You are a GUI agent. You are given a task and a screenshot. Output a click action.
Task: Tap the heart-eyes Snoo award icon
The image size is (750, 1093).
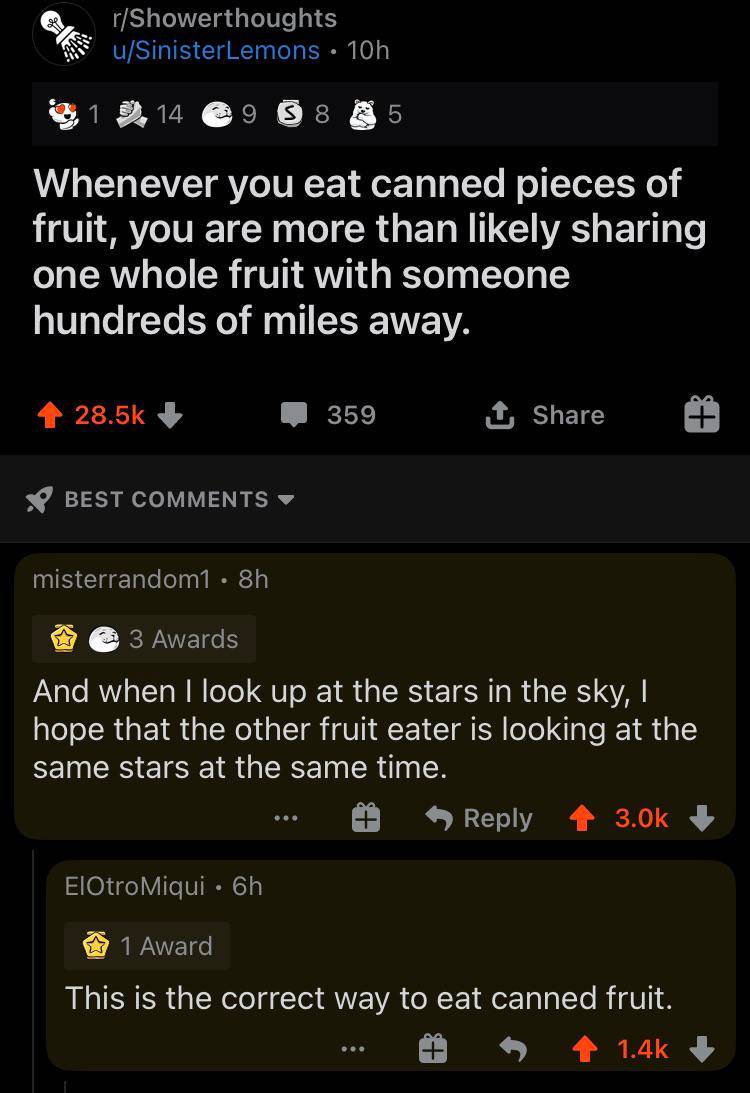click(64, 114)
